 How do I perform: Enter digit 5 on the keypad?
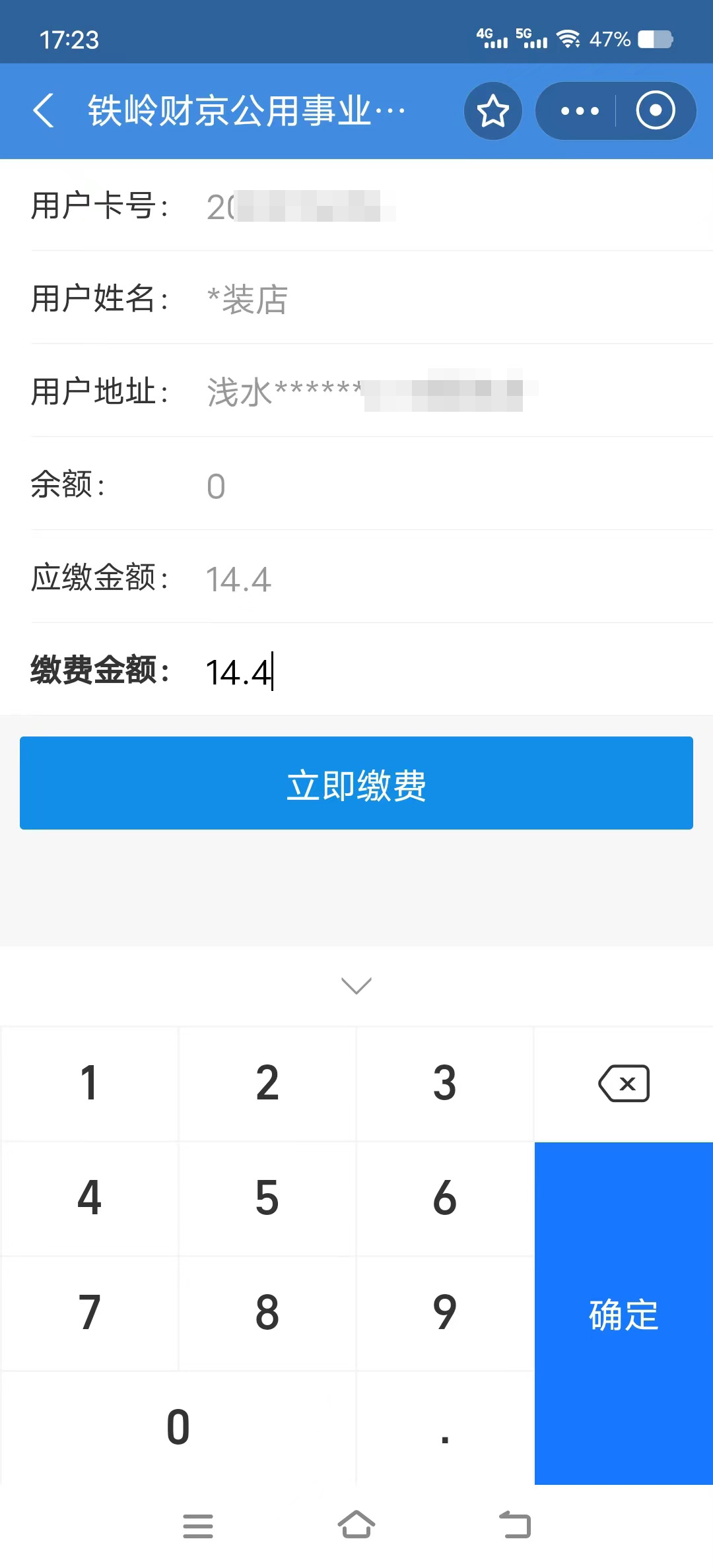[x=267, y=1198]
